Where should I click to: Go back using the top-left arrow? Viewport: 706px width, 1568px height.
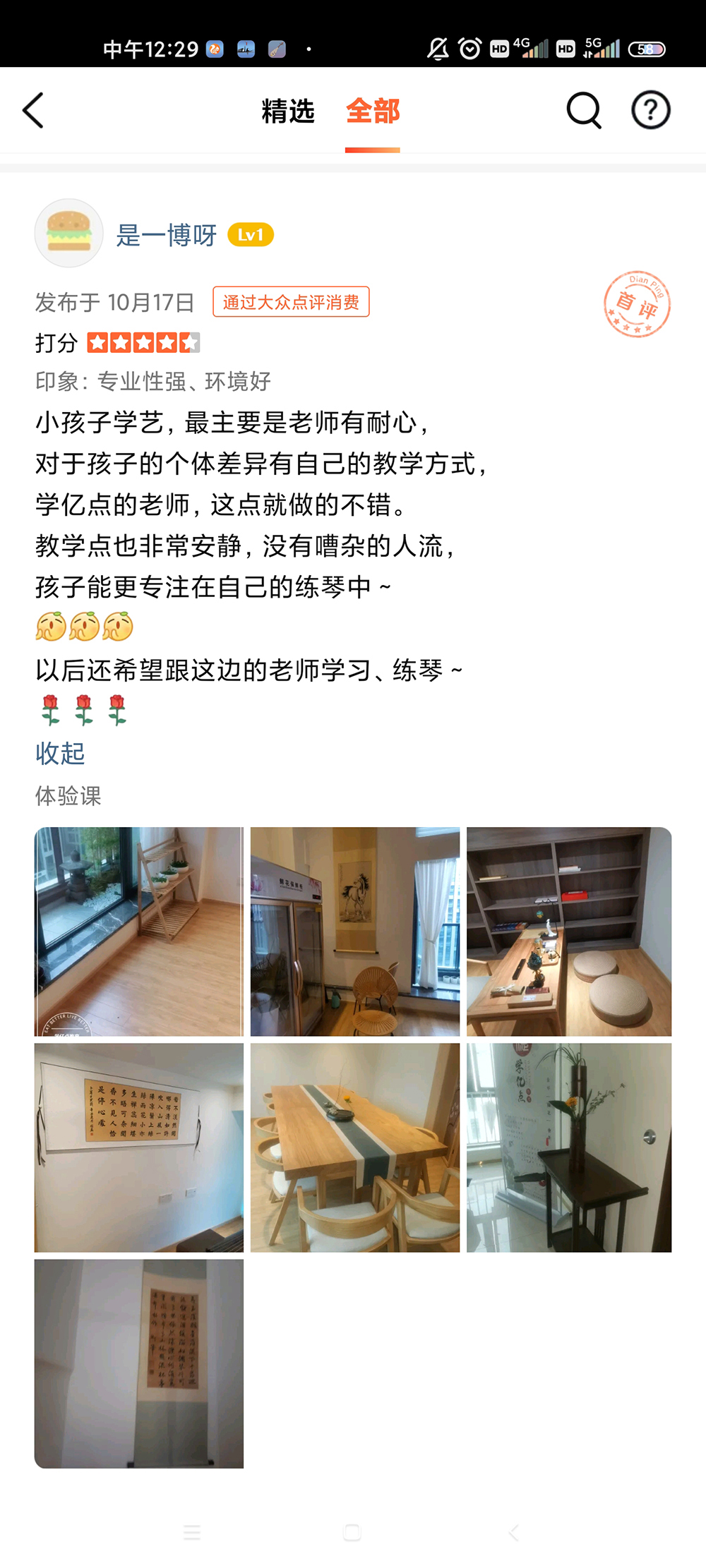[x=33, y=111]
